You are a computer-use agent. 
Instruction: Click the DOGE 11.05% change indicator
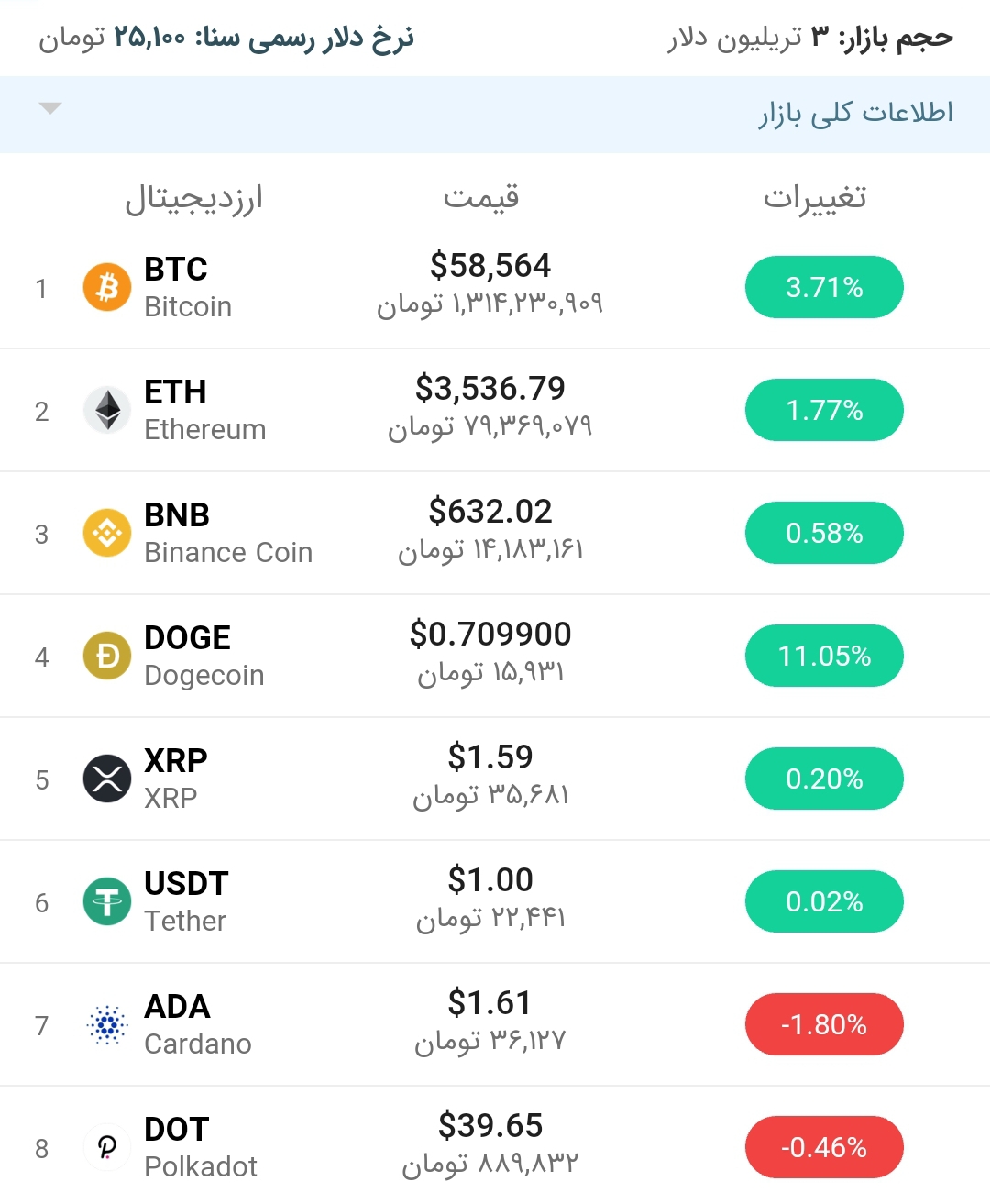pos(823,656)
